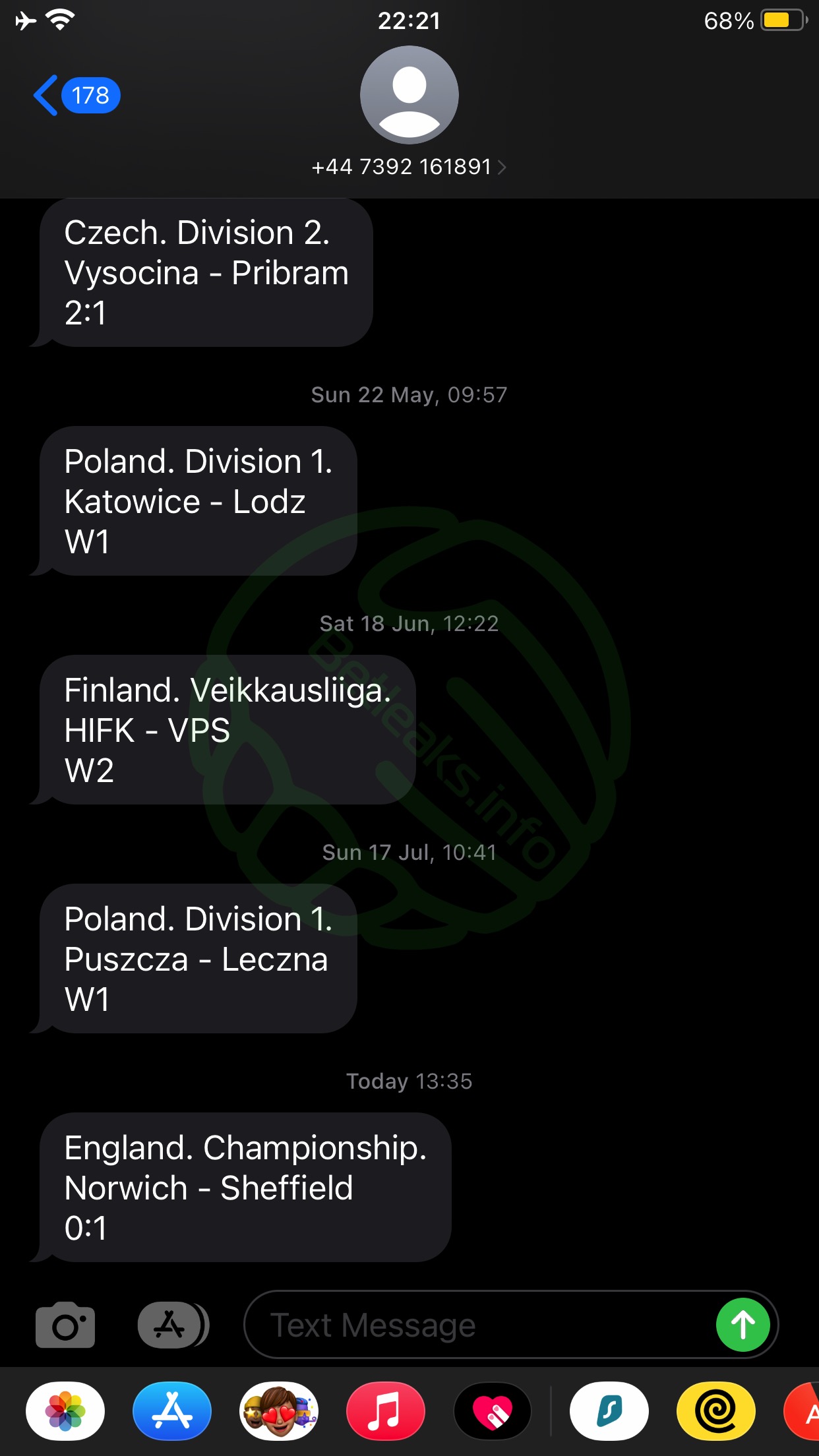Tap the Text Message input field
819x1456 pixels.
coord(480,1325)
